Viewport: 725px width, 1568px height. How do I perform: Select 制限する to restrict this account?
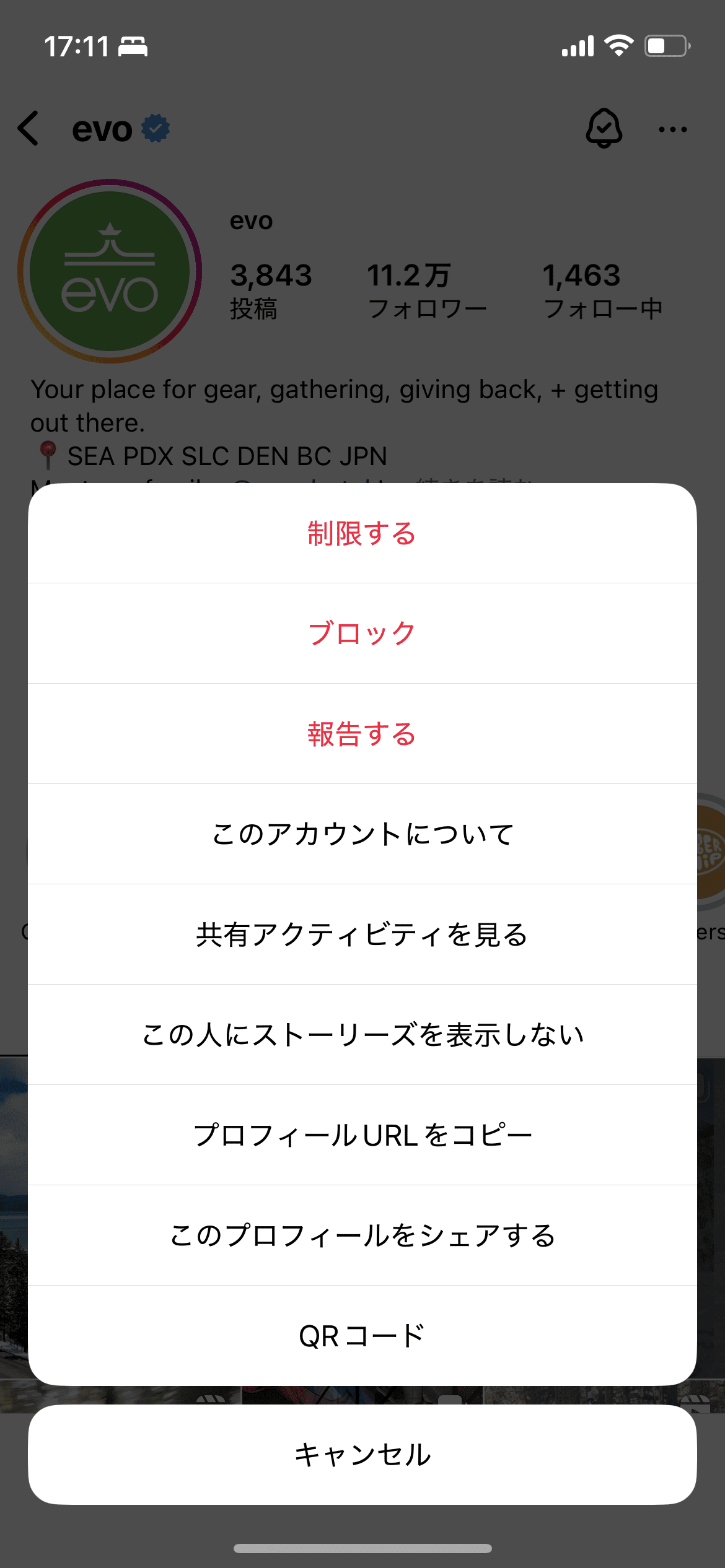pyautogui.click(x=362, y=533)
